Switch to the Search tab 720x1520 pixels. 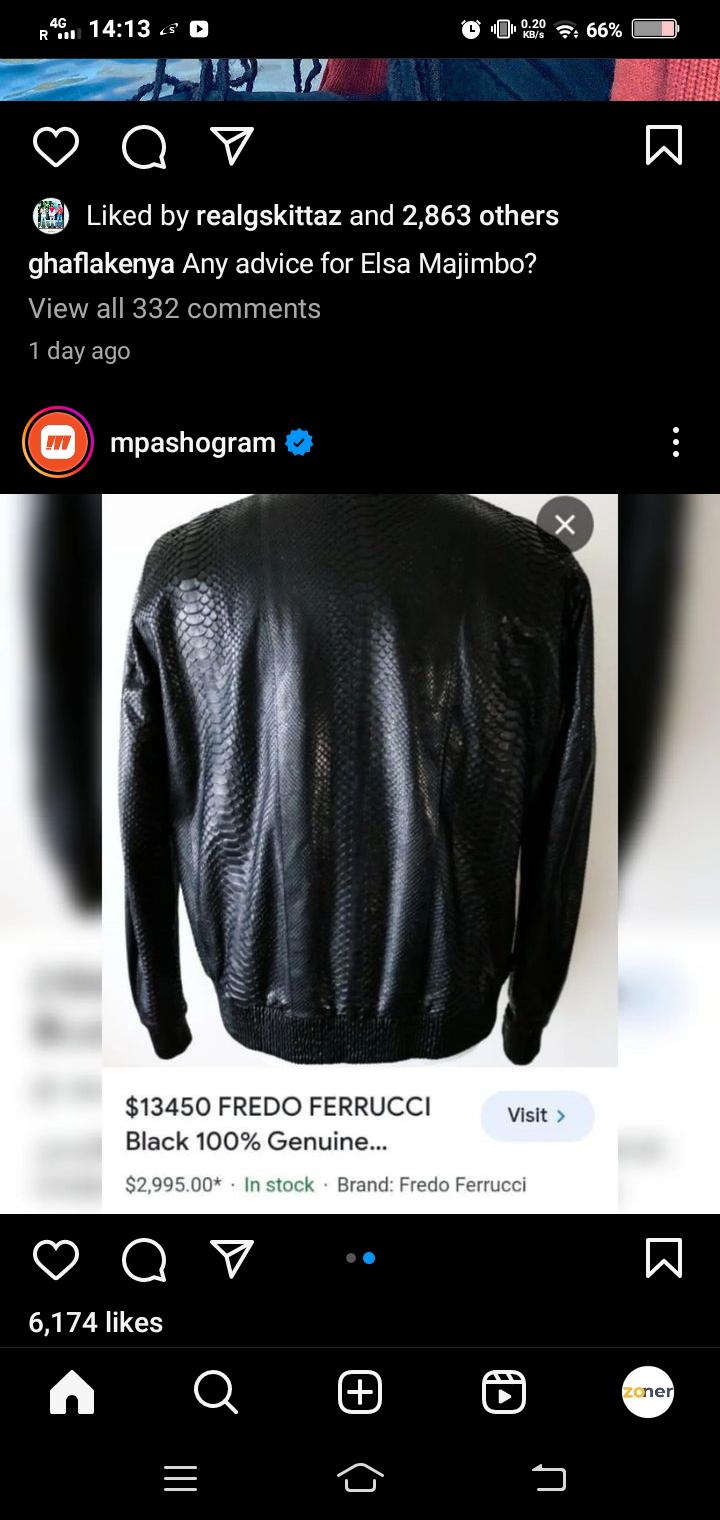click(215, 1391)
